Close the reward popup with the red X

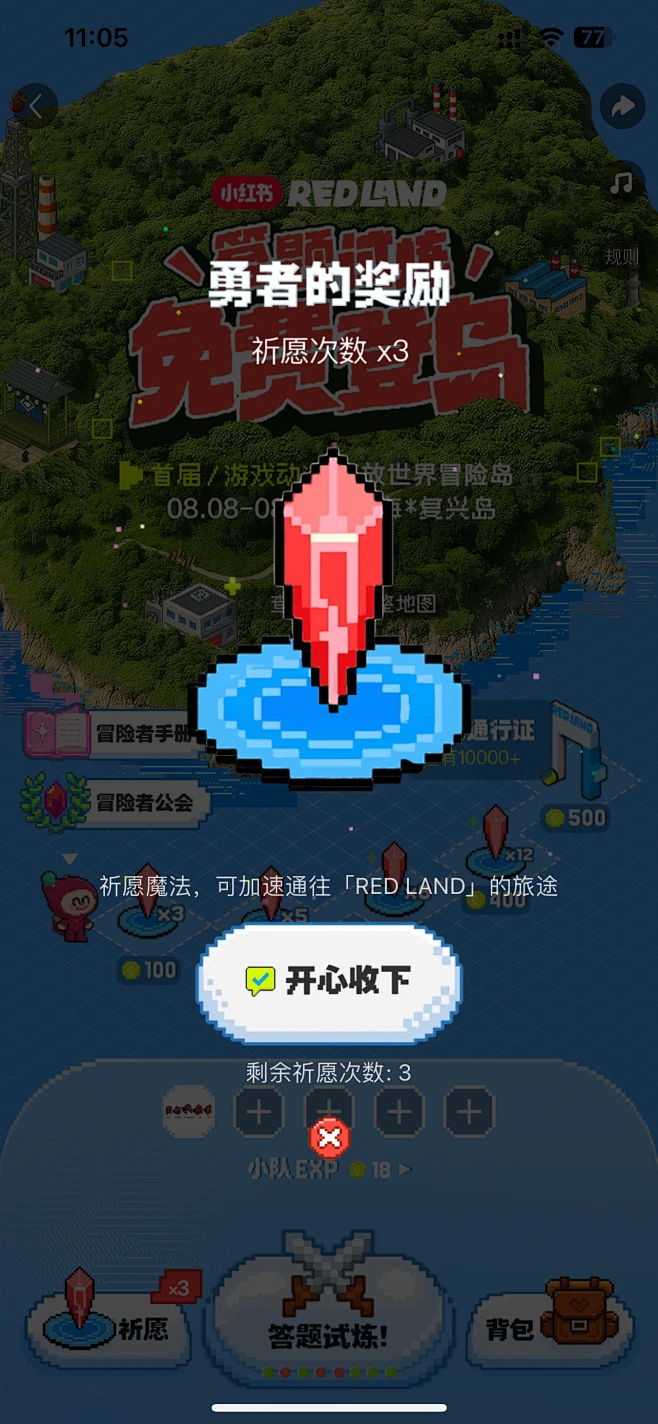click(329, 1137)
